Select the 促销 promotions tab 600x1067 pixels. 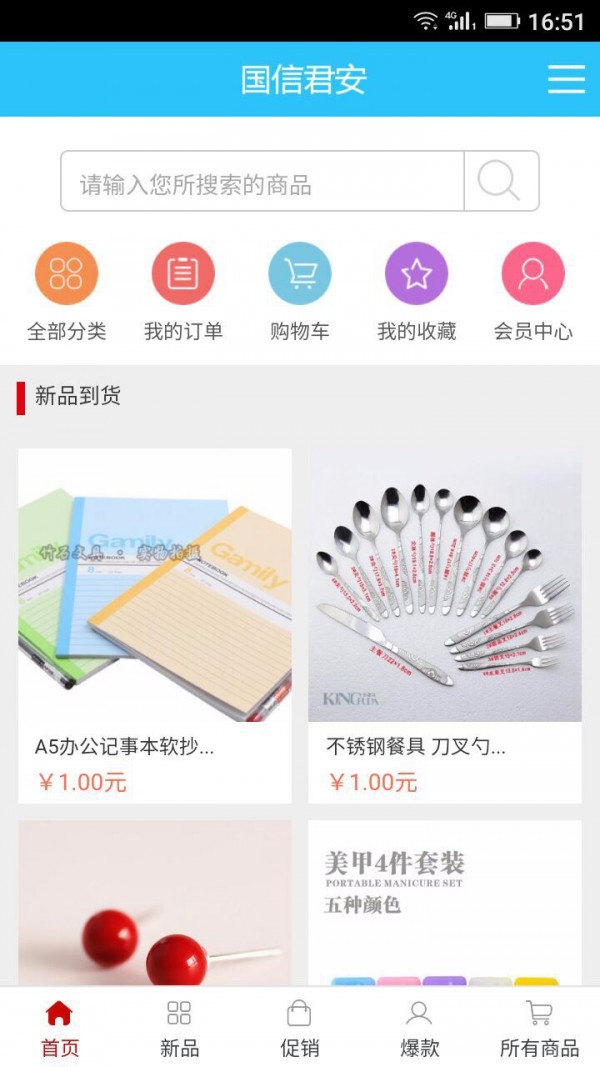[300, 1028]
